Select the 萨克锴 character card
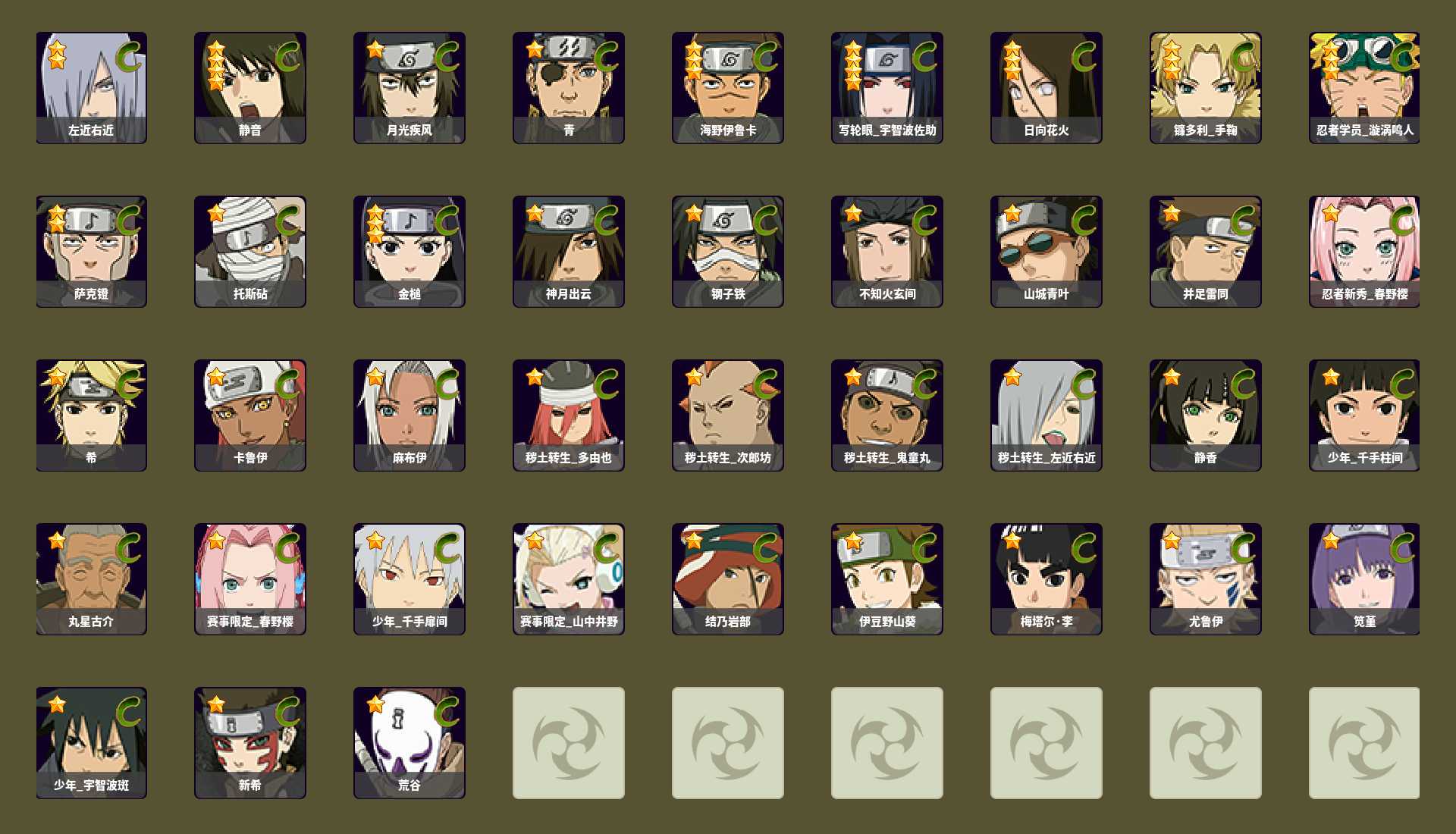 91,252
